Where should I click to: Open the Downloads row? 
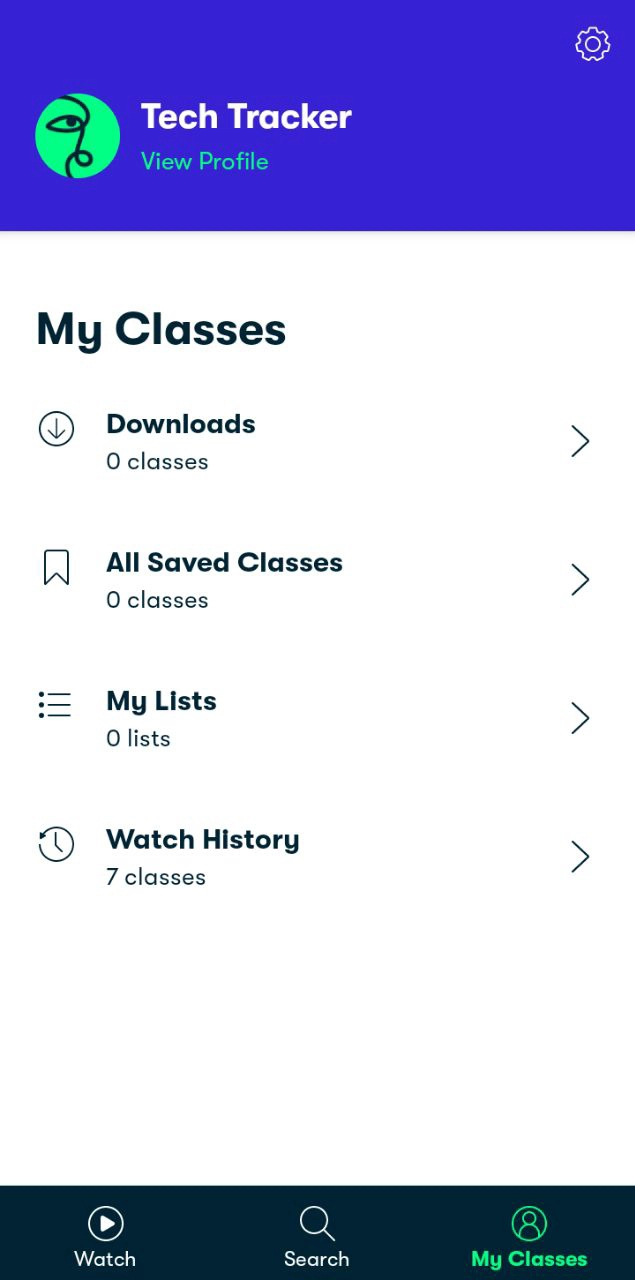click(314, 441)
